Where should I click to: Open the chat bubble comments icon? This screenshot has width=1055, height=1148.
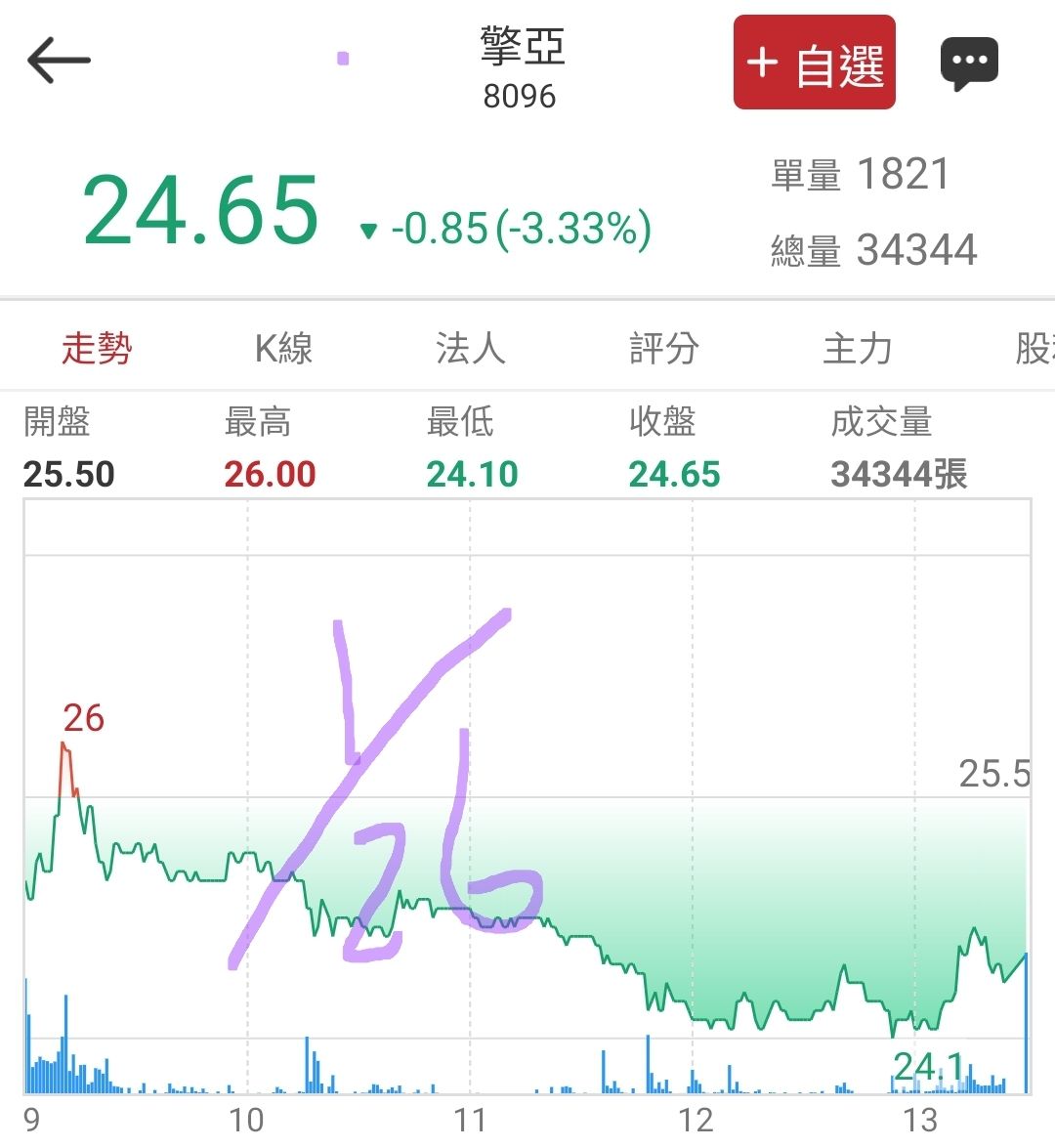click(969, 64)
